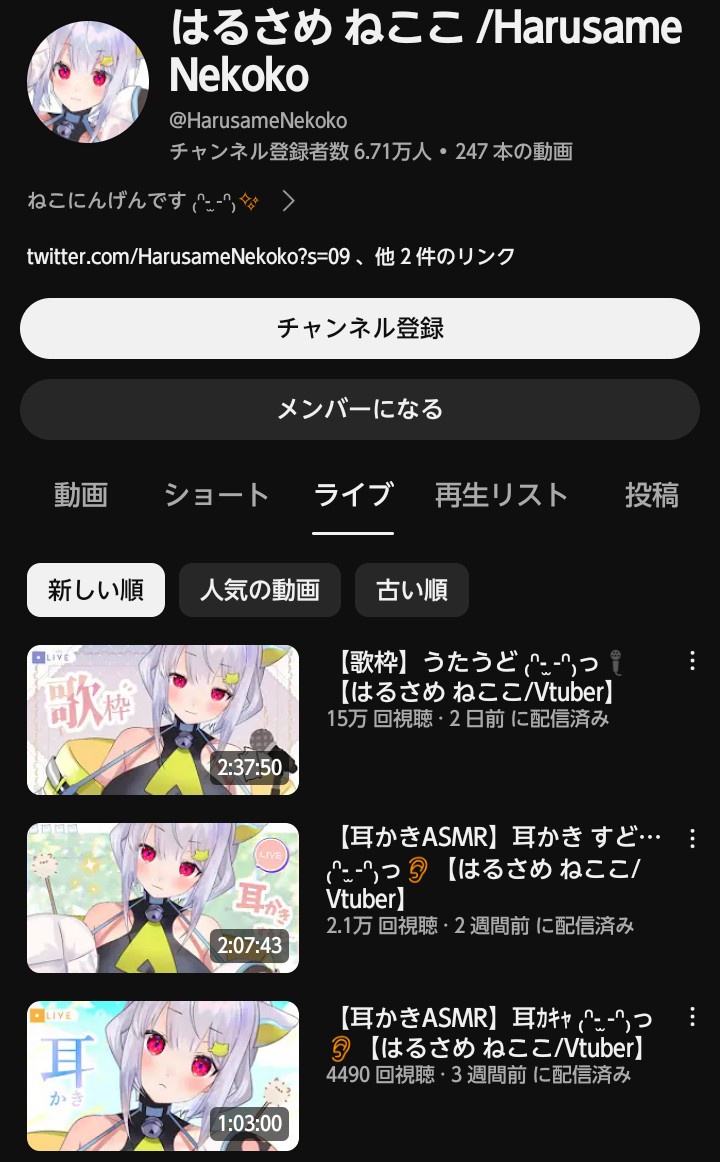Switch to the 動画 tab
720x1162 pixels.
[81, 495]
